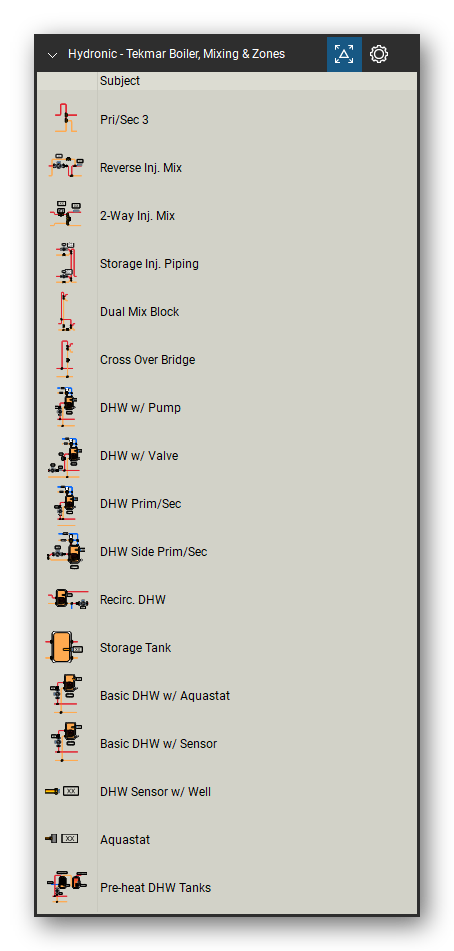Choose Basic DHW w/ Aquastat
454x951 pixels.
(227, 695)
